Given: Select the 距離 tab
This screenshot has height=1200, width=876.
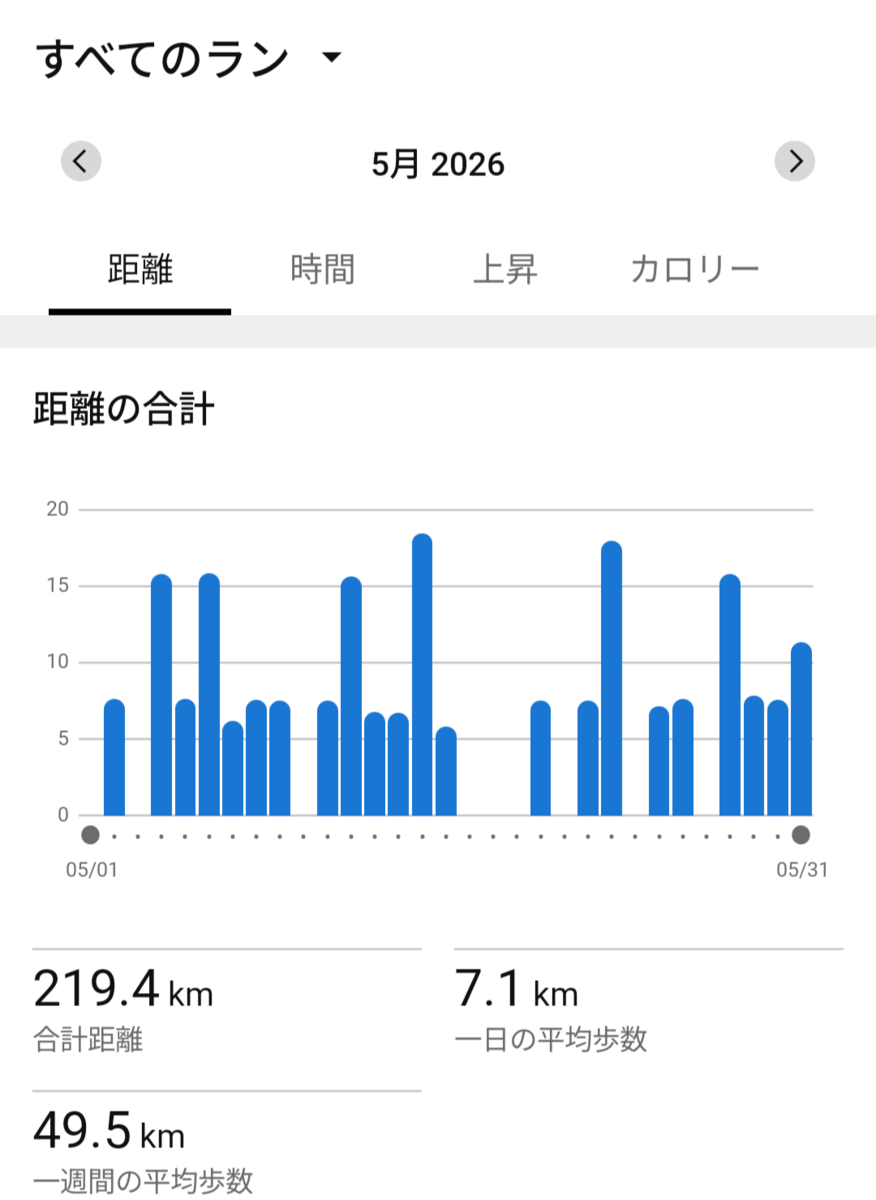Looking at the screenshot, I should (140, 270).
